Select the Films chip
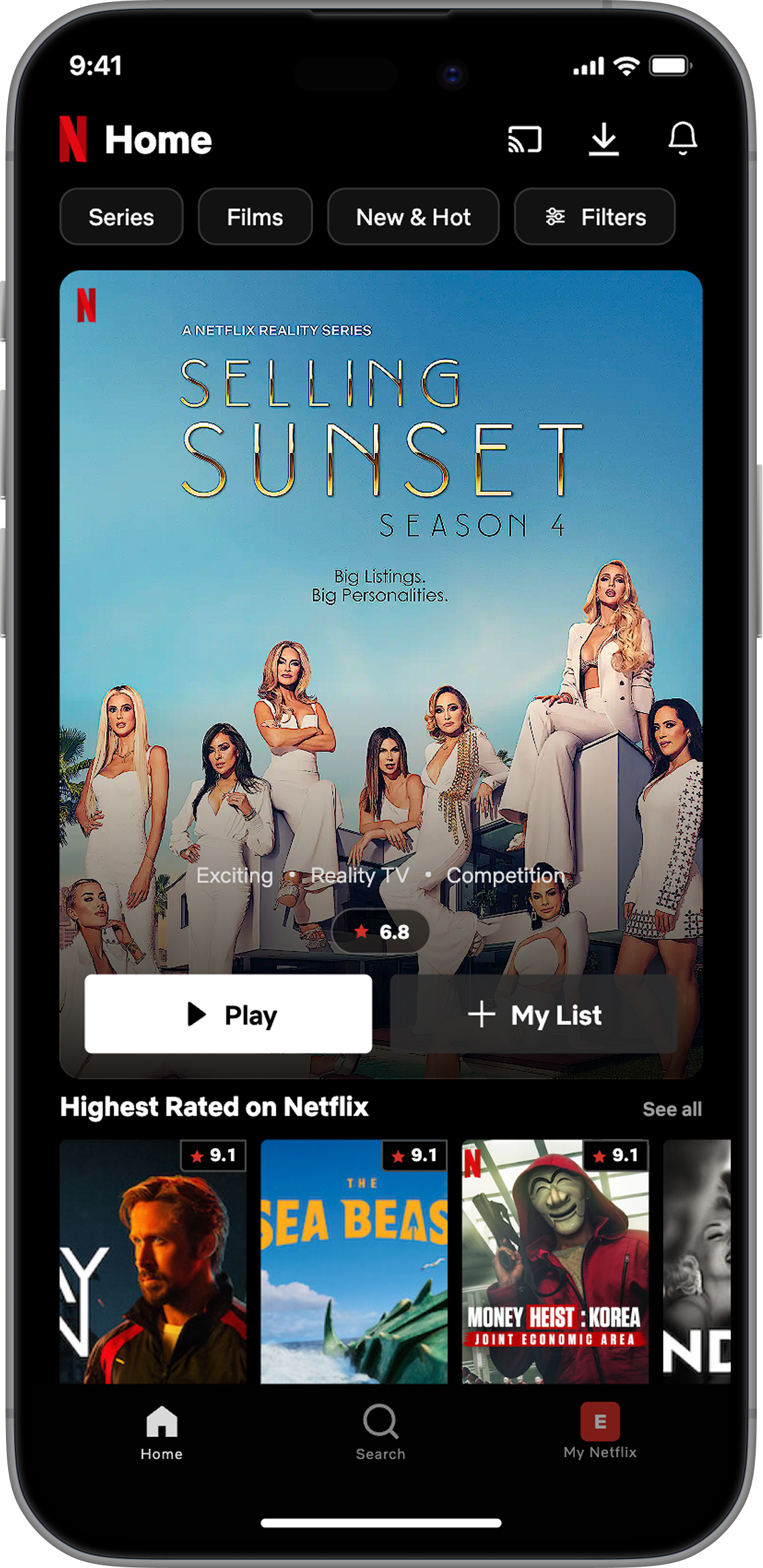This screenshot has width=763, height=1568. click(255, 217)
